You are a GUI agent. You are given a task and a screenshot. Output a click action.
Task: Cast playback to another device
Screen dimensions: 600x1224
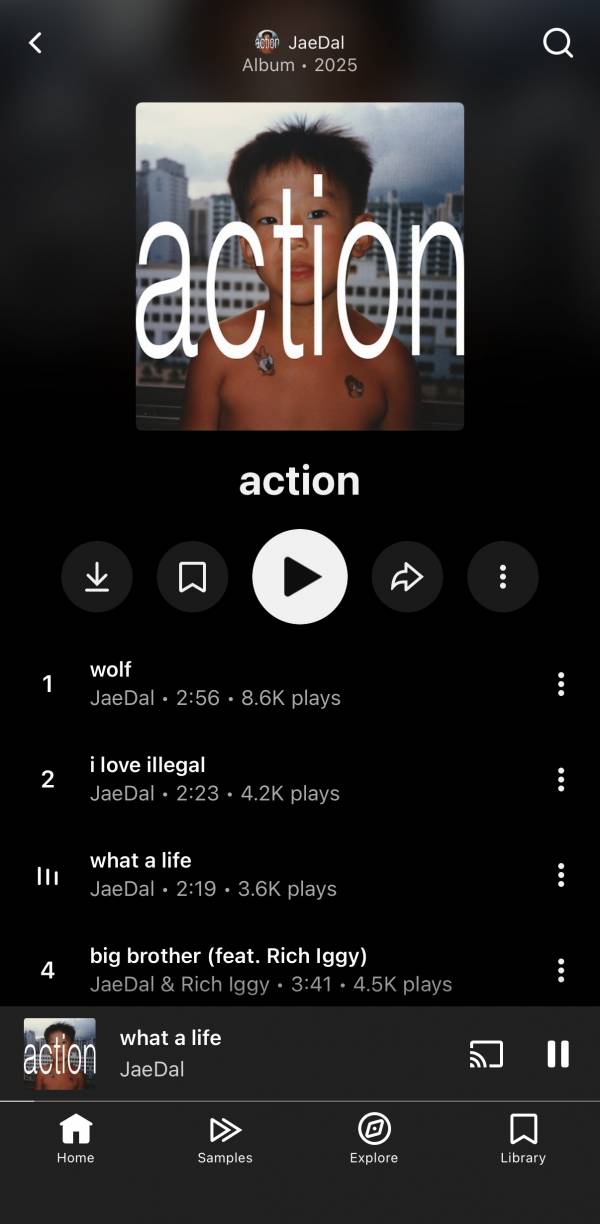pyautogui.click(x=486, y=1054)
